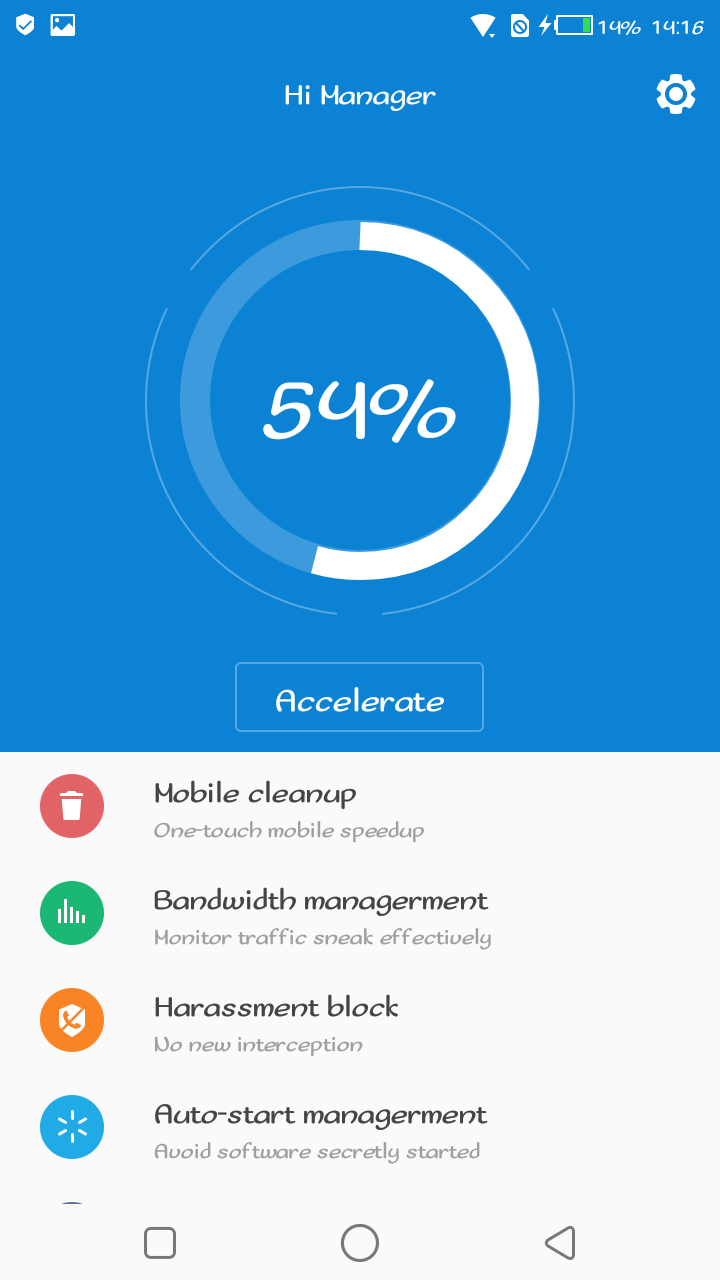Tap the home circle navigation button
The height and width of the screenshot is (1280, 720).
tap(360, 1242)
